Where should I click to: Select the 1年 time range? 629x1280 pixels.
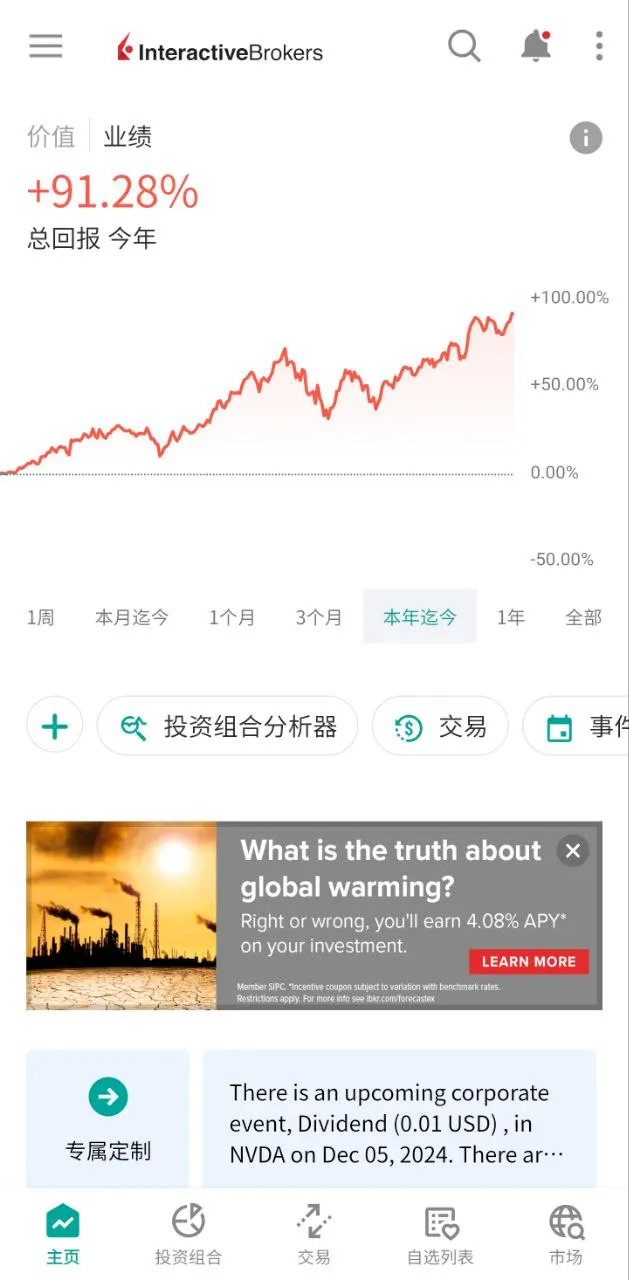coord(510,617)
